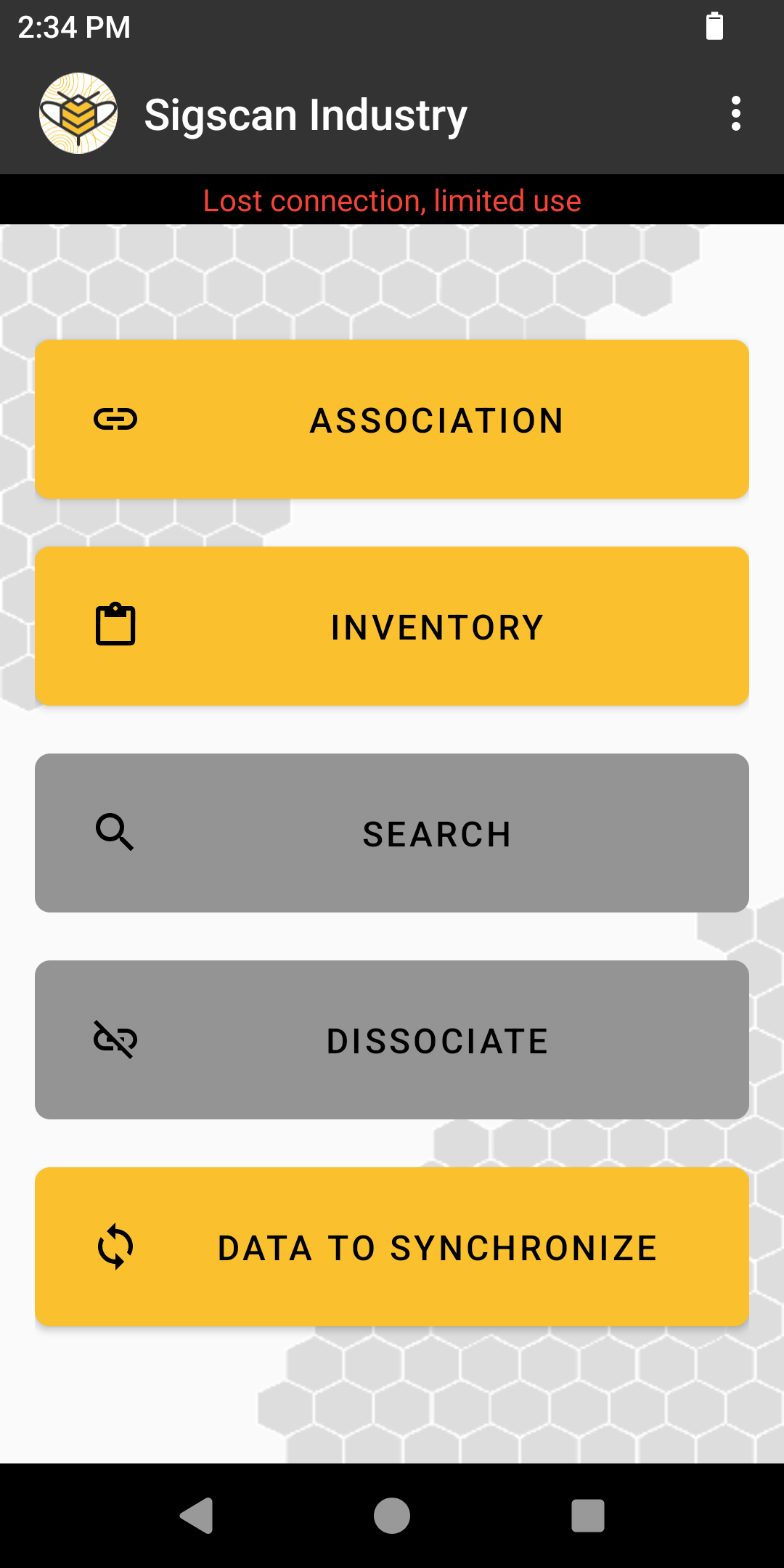
Task: Open the three-dot overflow menu
Action: tap(736, 114)
